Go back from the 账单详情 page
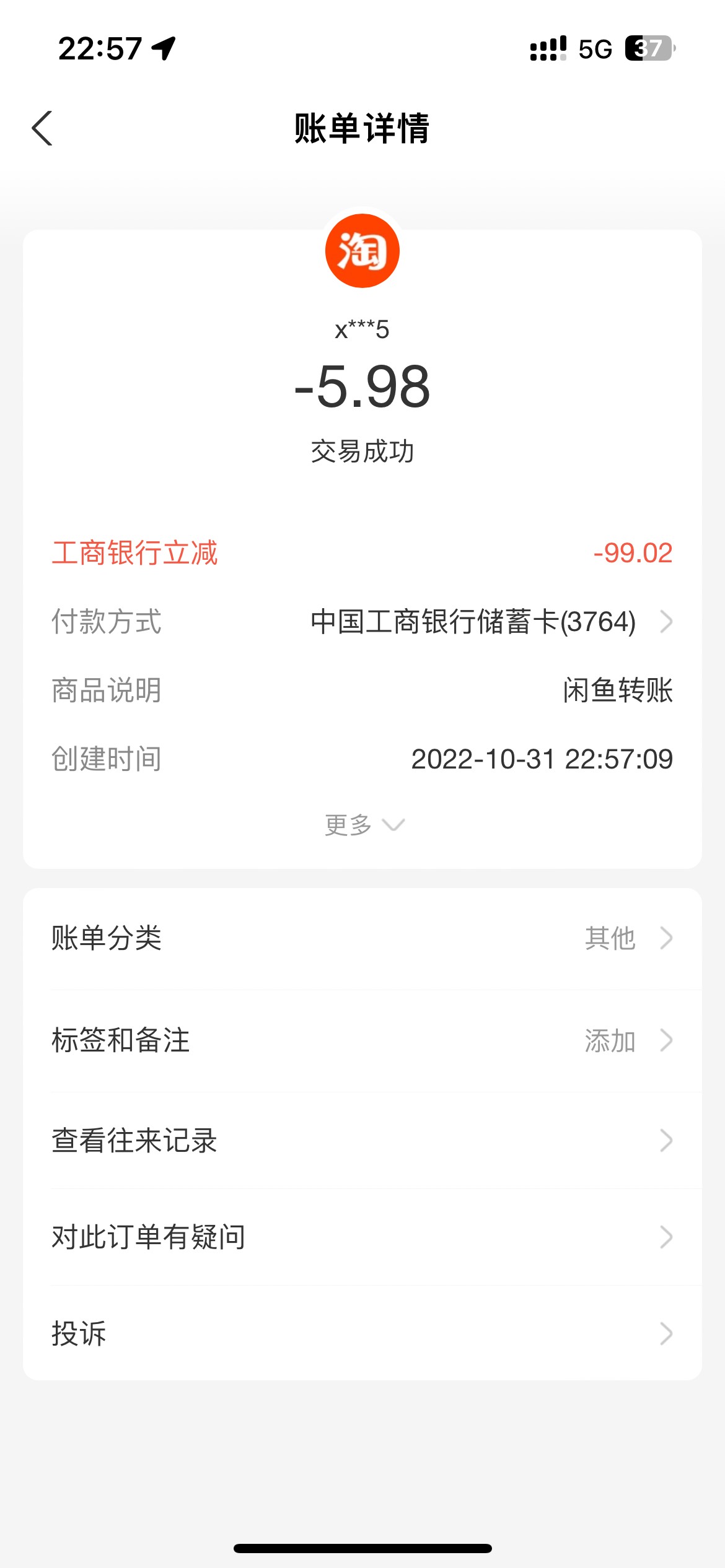 [x=42, y=128]
